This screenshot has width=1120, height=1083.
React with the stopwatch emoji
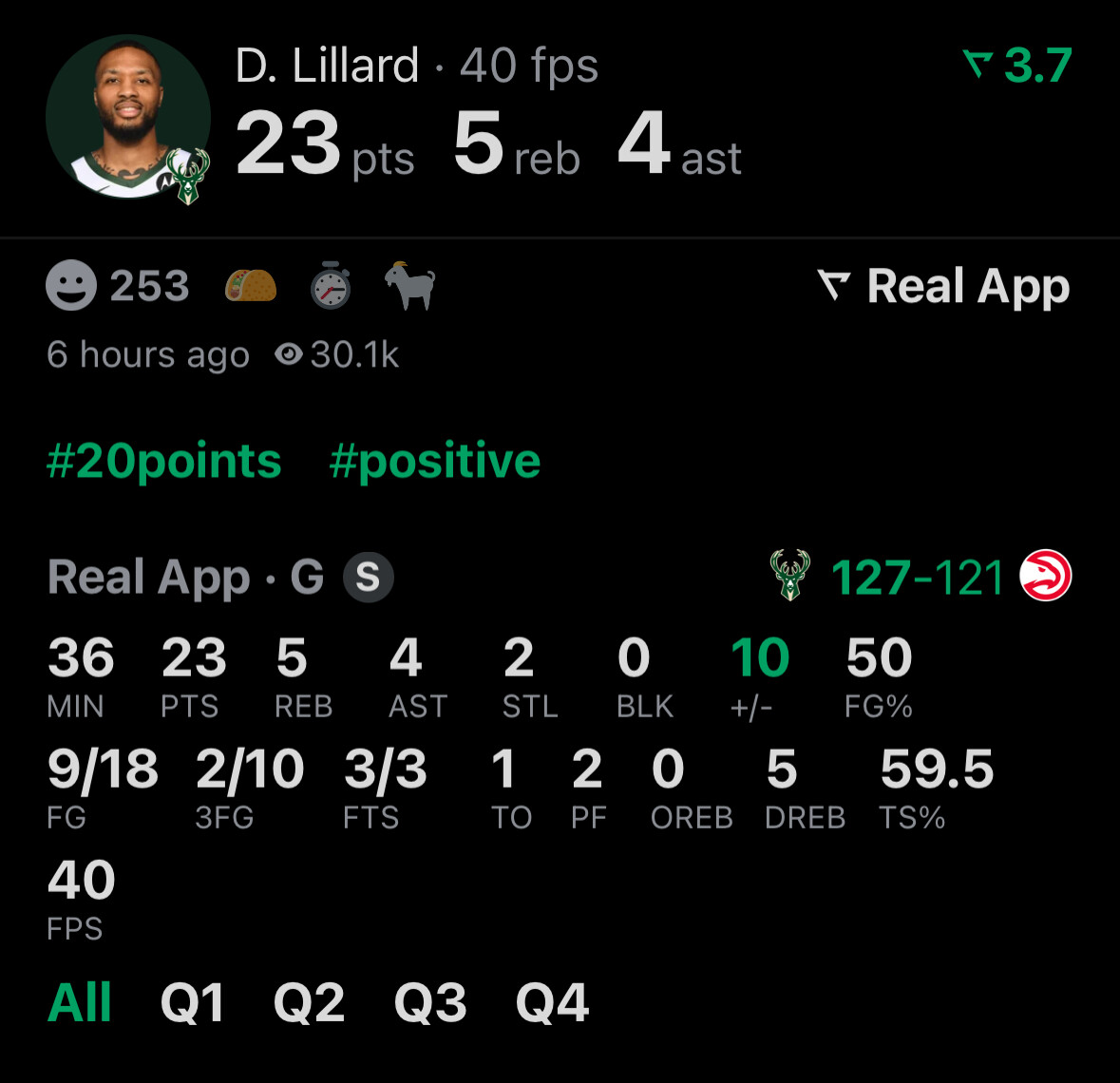click(x=331, y=286)
